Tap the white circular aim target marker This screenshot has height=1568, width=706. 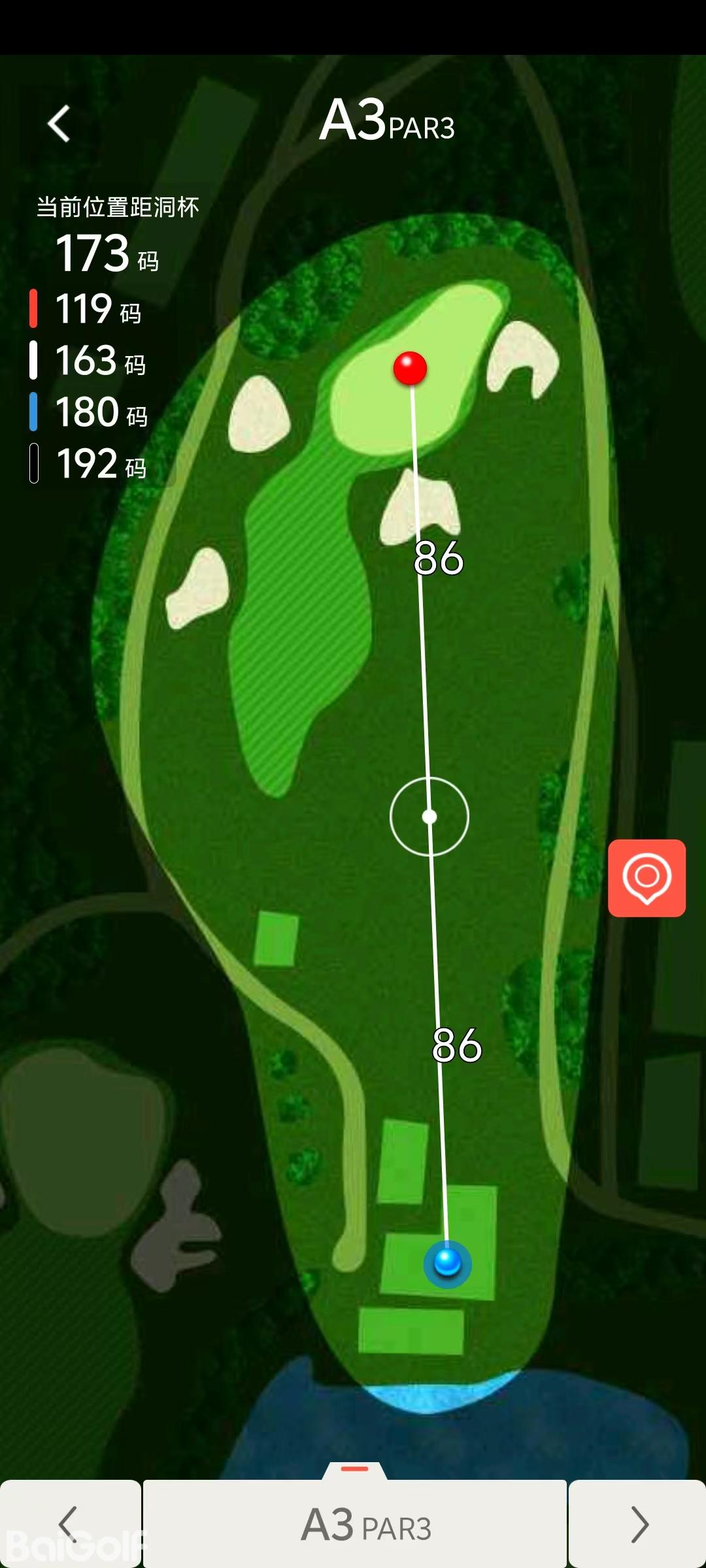429,817
